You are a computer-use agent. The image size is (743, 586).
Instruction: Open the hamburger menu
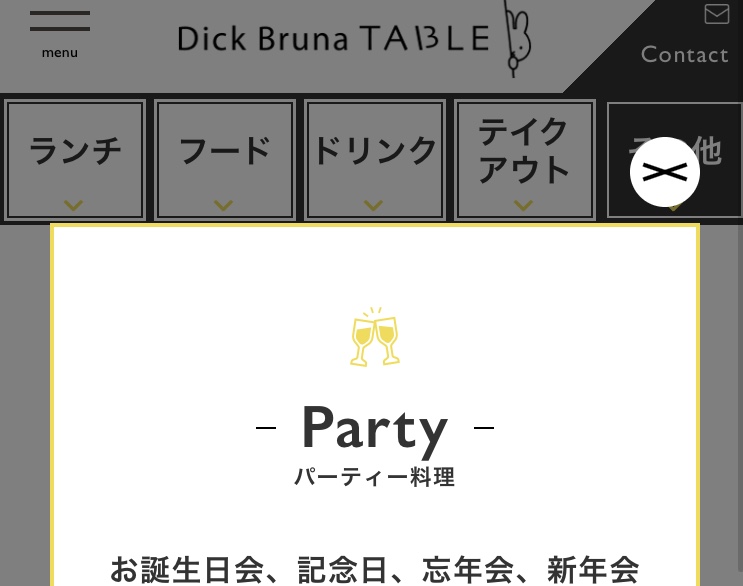point(60,33)
